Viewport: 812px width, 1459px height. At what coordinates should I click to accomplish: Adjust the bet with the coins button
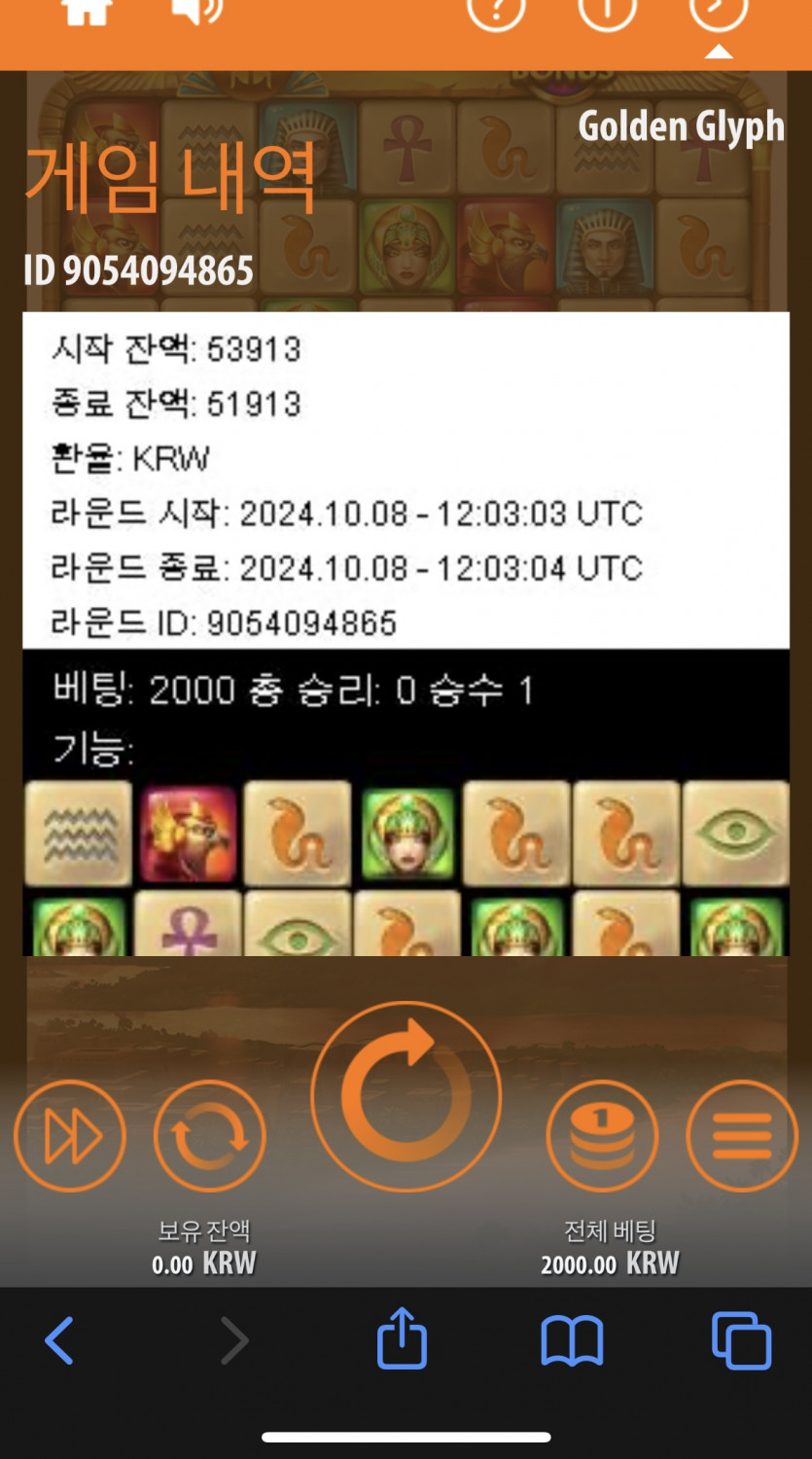pyautogui.click(x=602, y=1136)
